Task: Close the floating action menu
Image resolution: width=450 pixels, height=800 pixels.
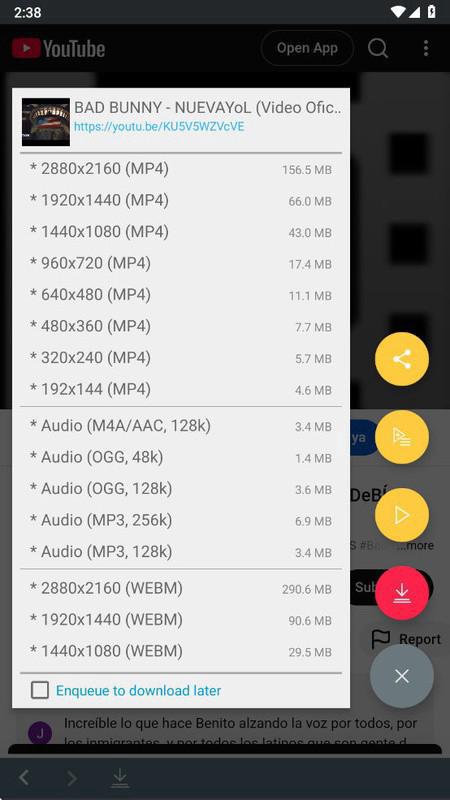Action: 402,676
